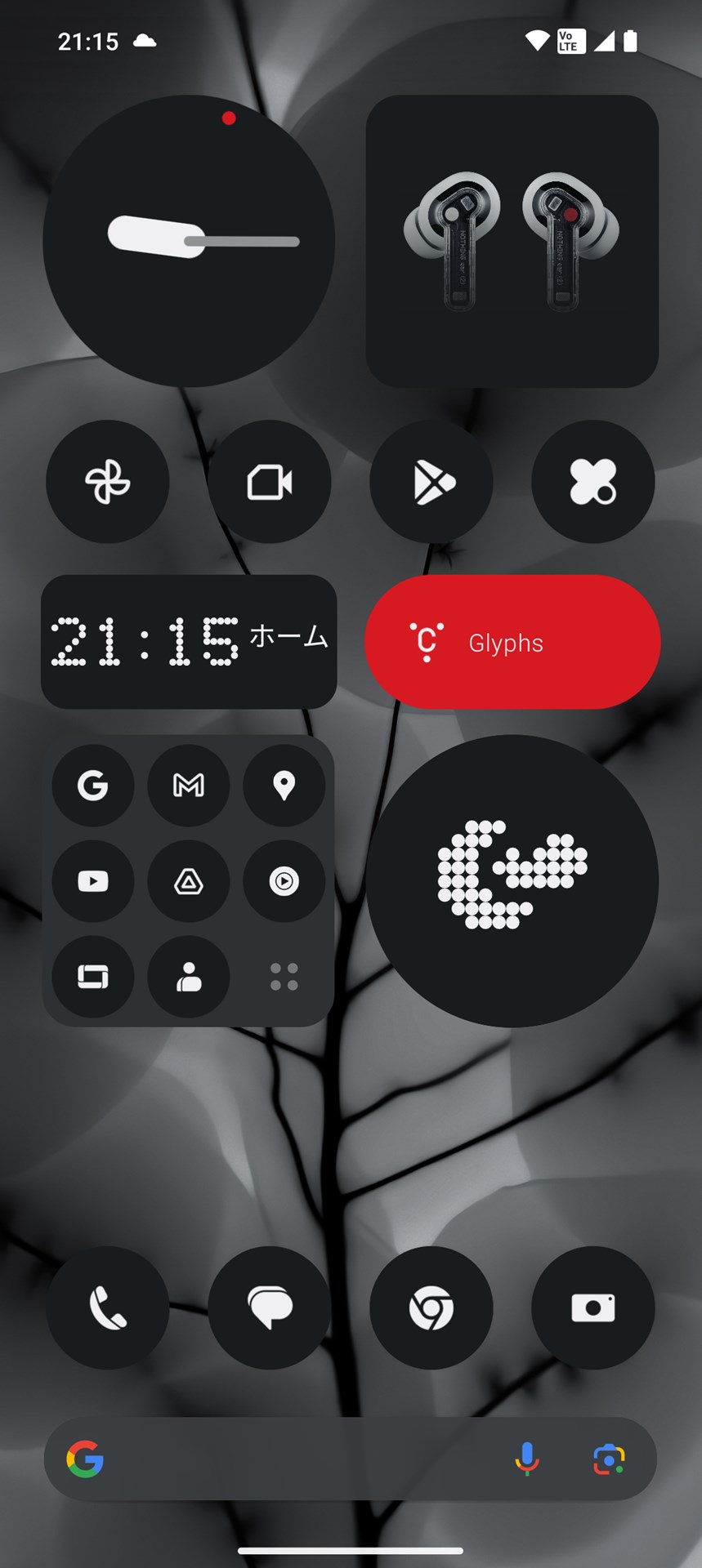Open the analog clock widget
Screen dimensions: 702x1568
pyautogui.click(x=189, y=241)
